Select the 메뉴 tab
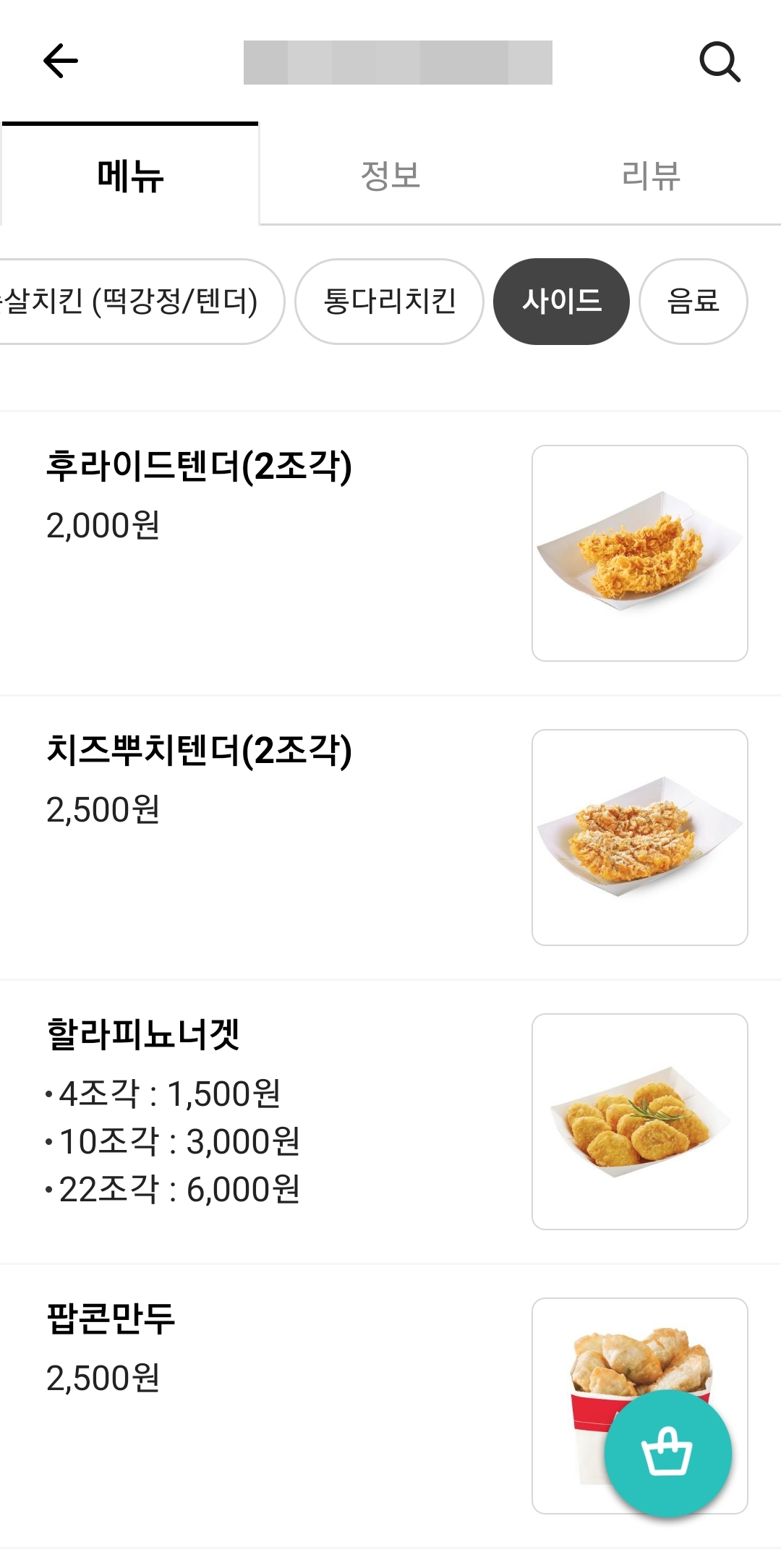Viewport: 781px width, 1568px height. (x=130, y=176)
